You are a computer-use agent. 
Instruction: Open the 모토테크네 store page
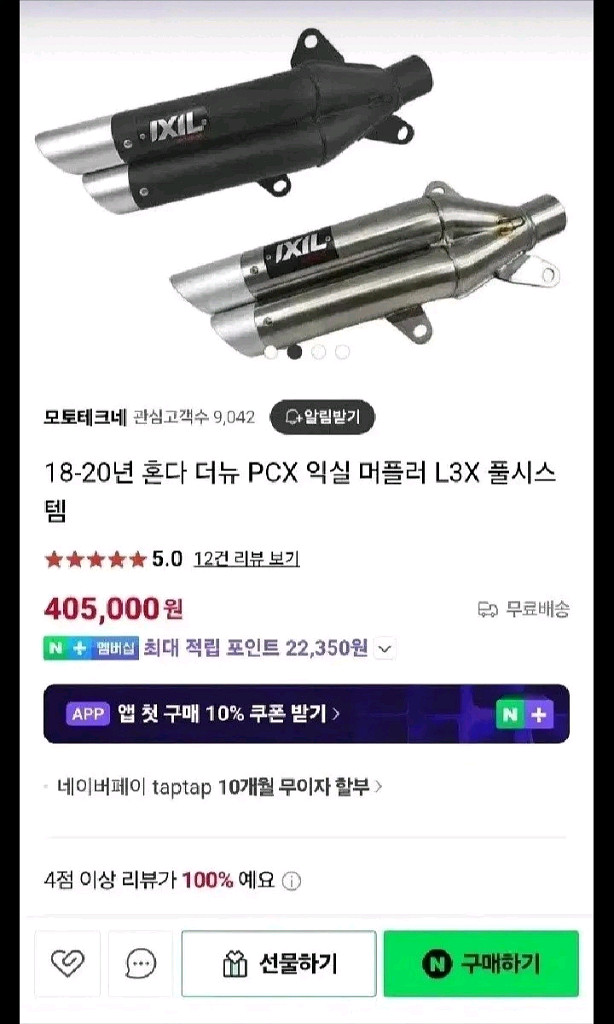pos(85,416)
